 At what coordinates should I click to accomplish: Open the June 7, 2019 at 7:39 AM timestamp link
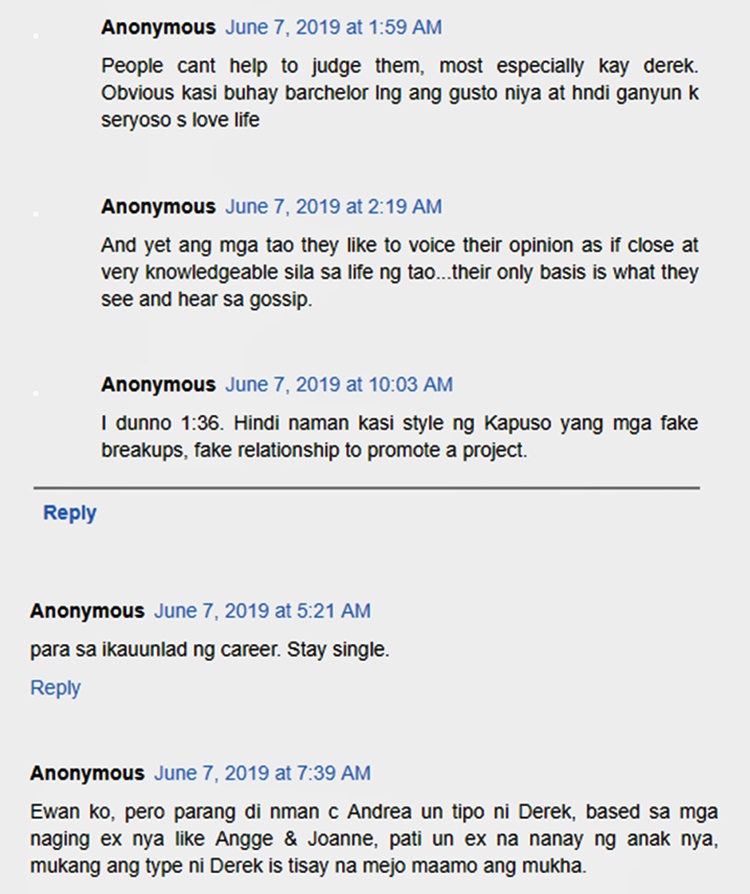point(262,774)
